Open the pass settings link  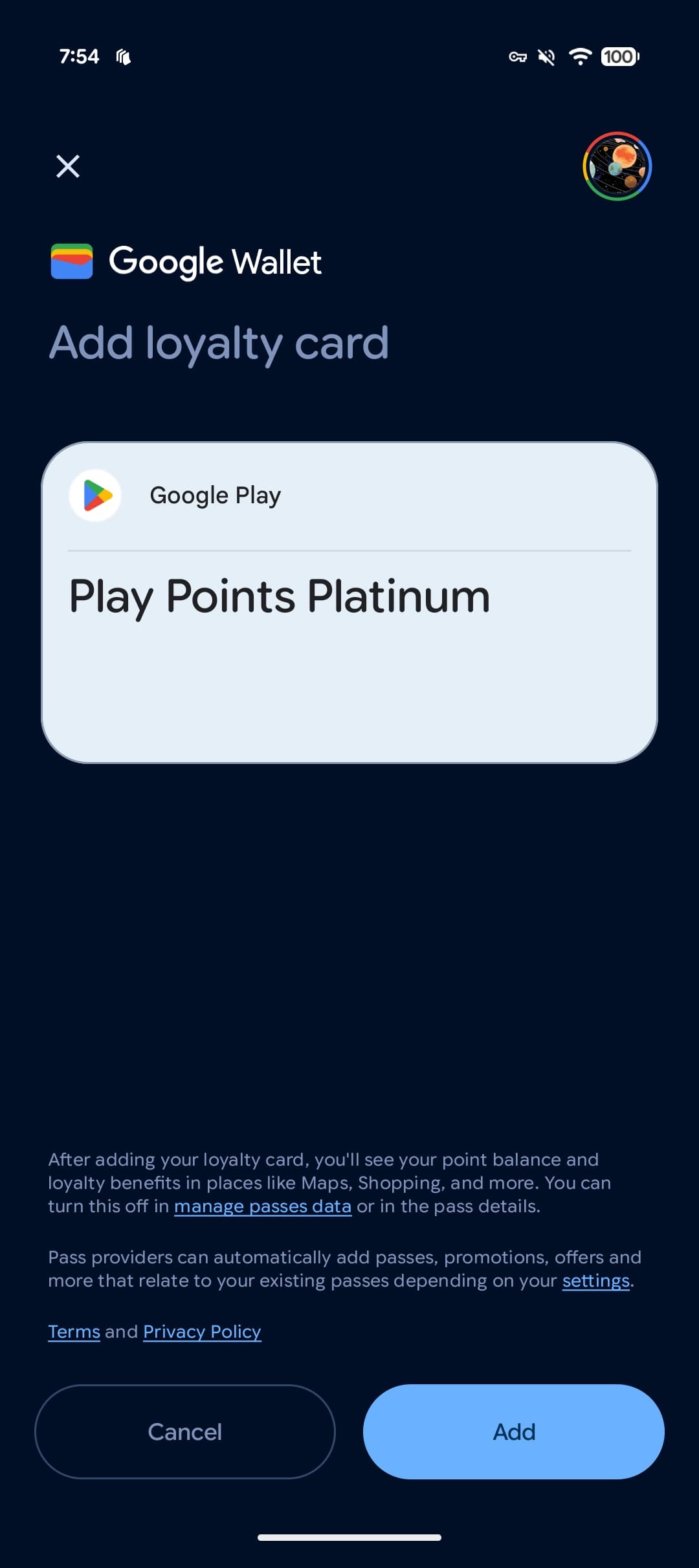click(x=595, y=1281)
